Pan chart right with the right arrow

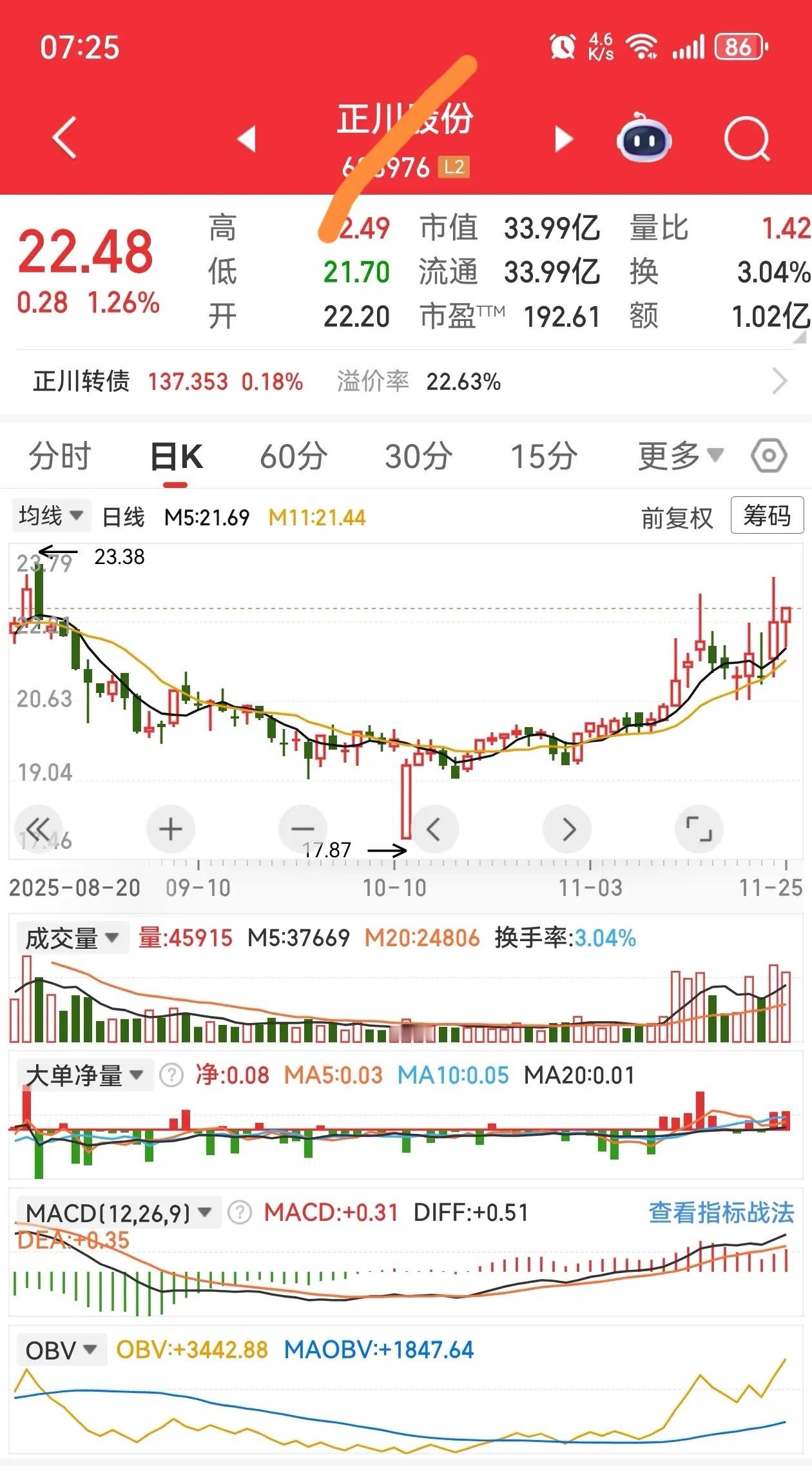coord(566,830)
